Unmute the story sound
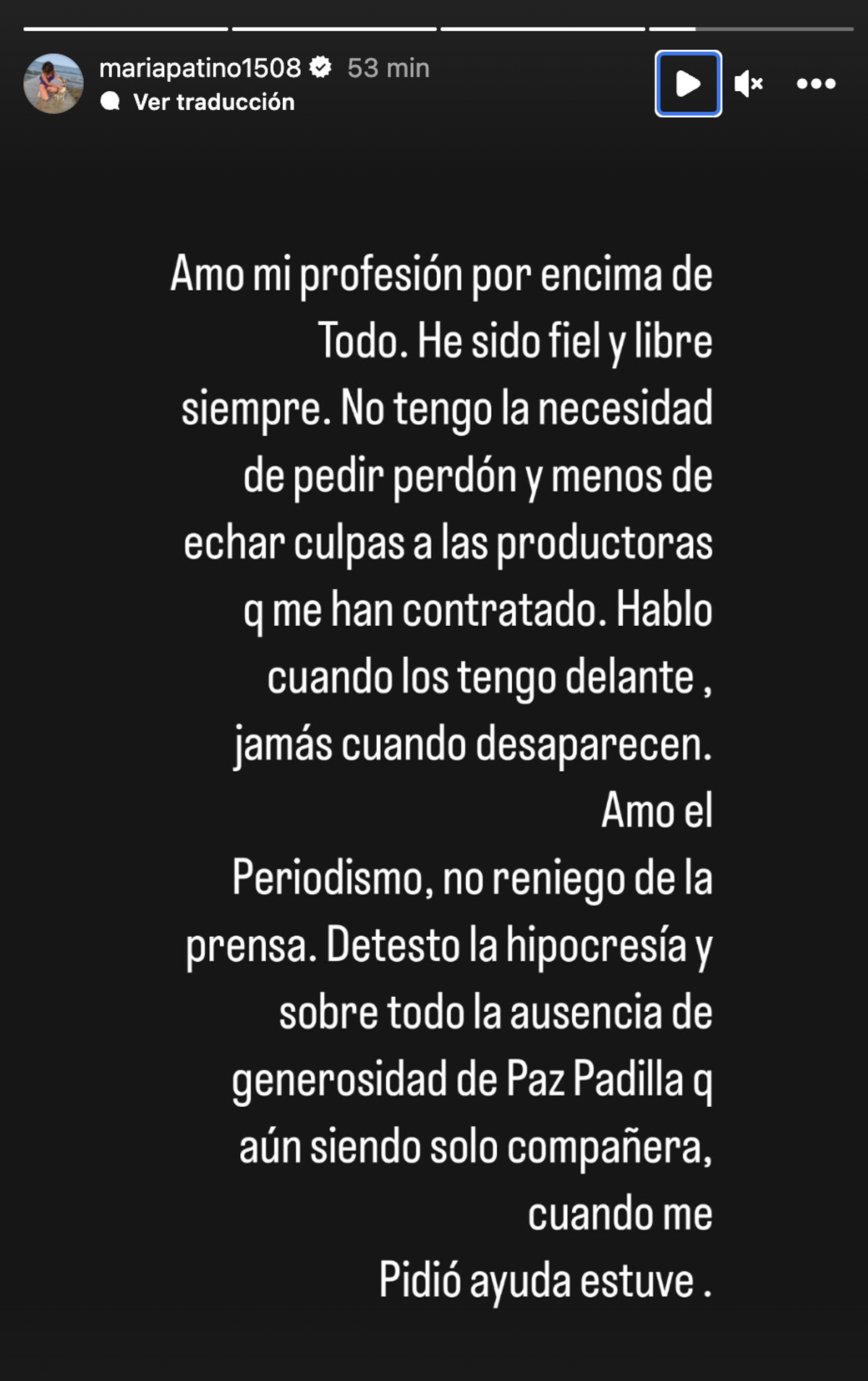Image resolution: width=868 pixels, height=1381 pixels. pos(749,84)
